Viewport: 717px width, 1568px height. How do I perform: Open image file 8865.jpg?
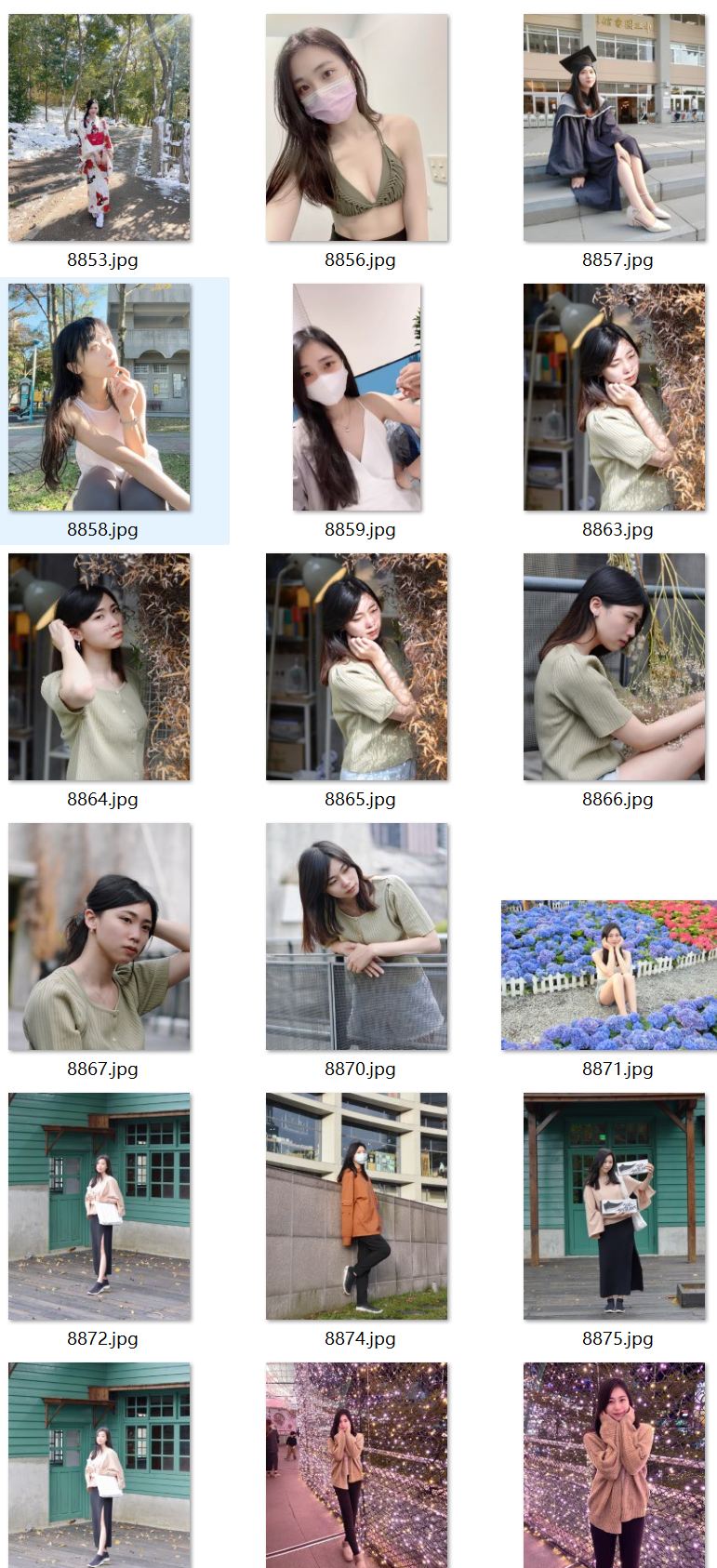pos(357,668)
